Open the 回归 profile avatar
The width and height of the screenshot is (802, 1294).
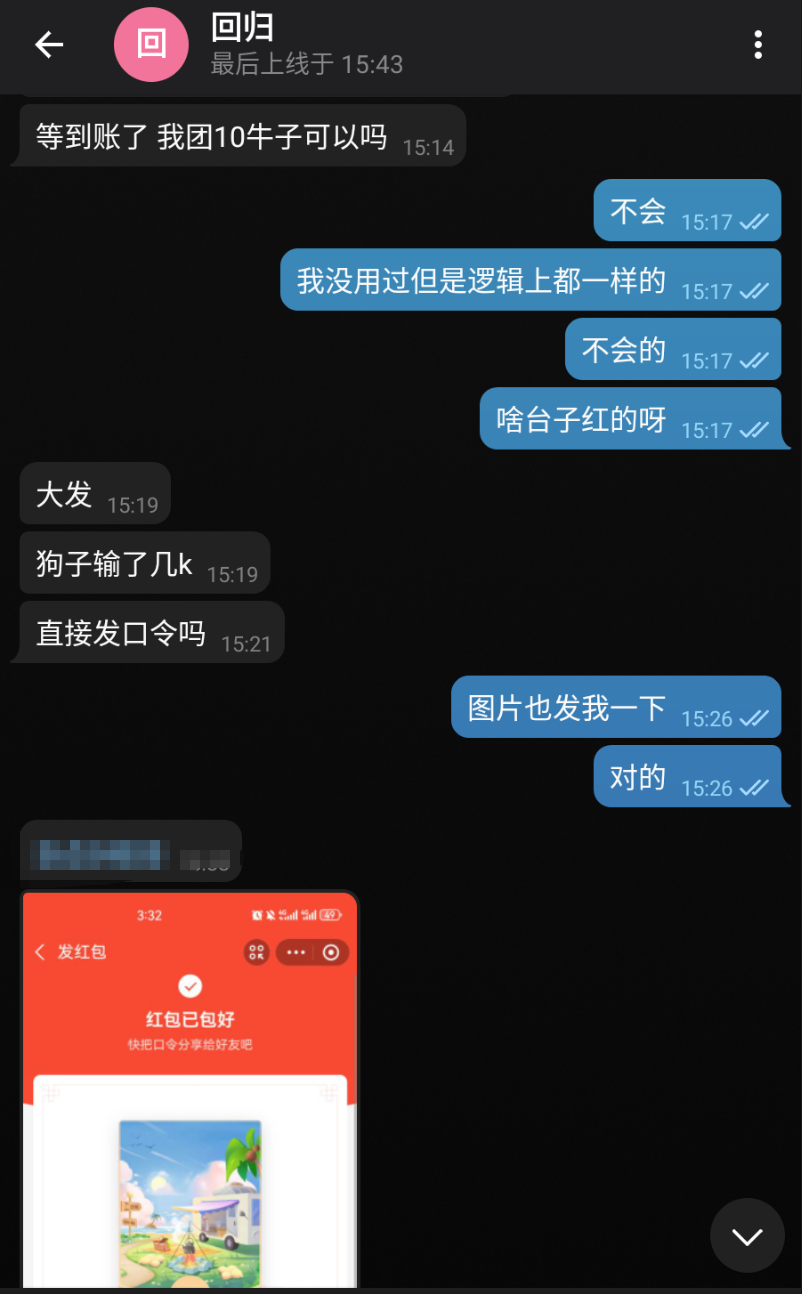pos(151,45)
